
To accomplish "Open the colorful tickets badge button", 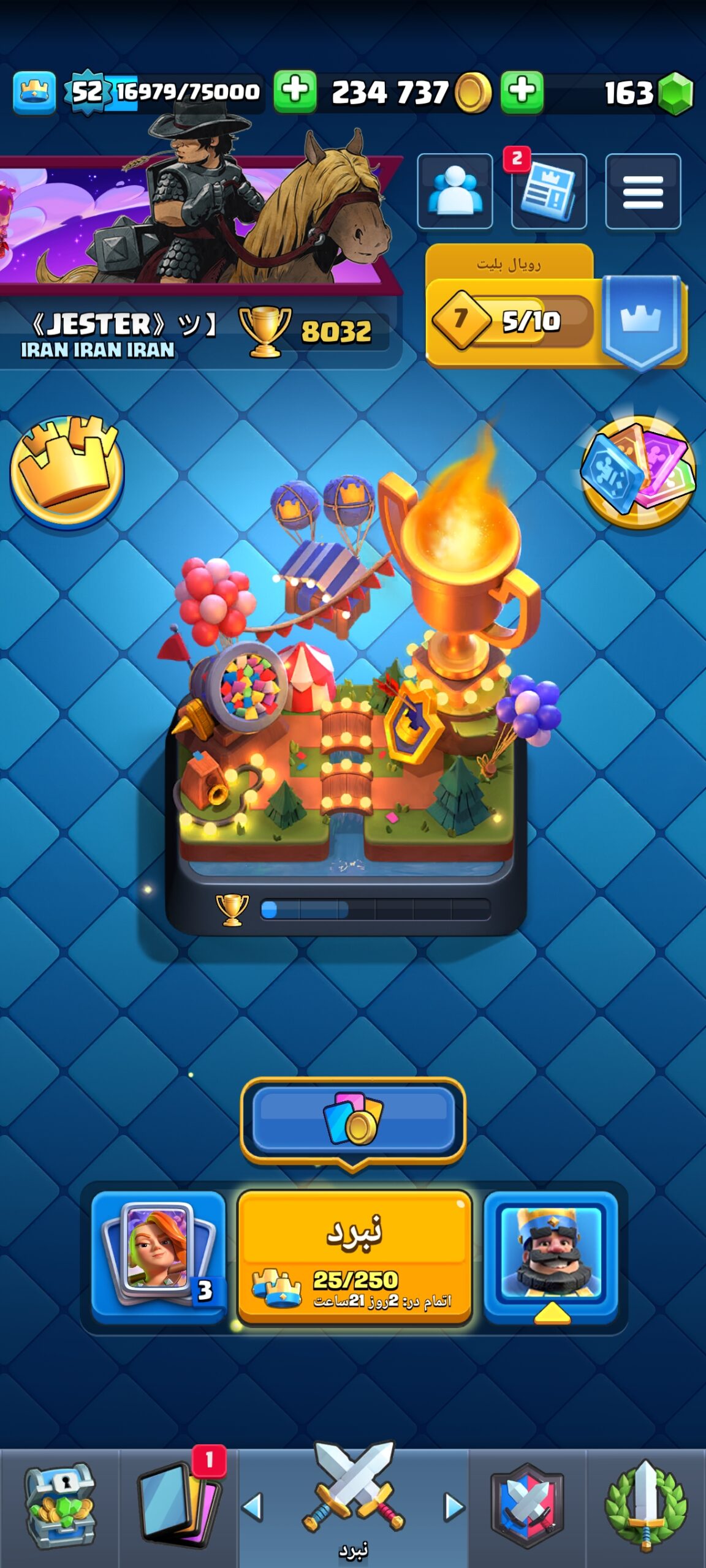I will click(x=638, y=472).
